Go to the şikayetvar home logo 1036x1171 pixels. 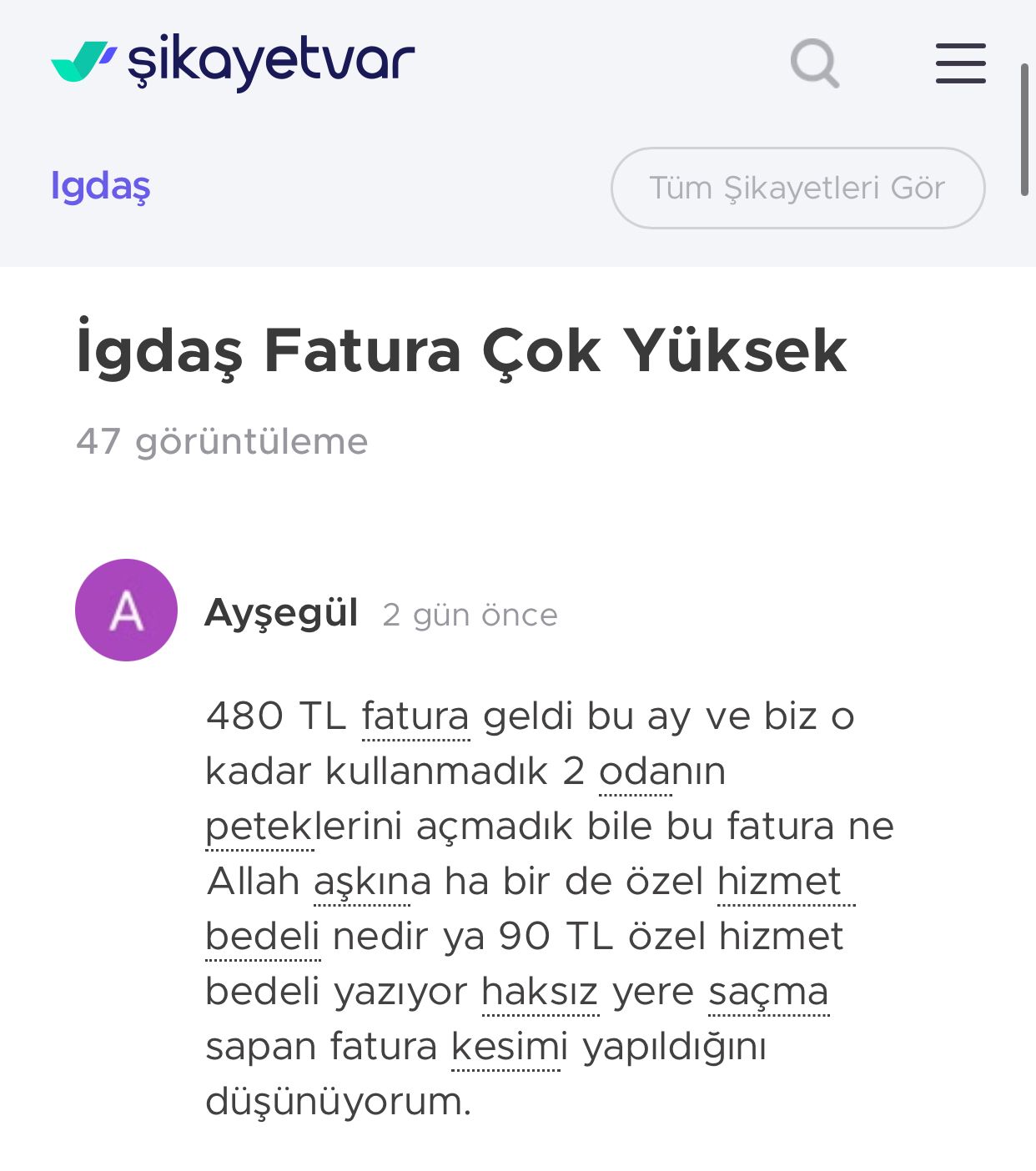[234, 62]
